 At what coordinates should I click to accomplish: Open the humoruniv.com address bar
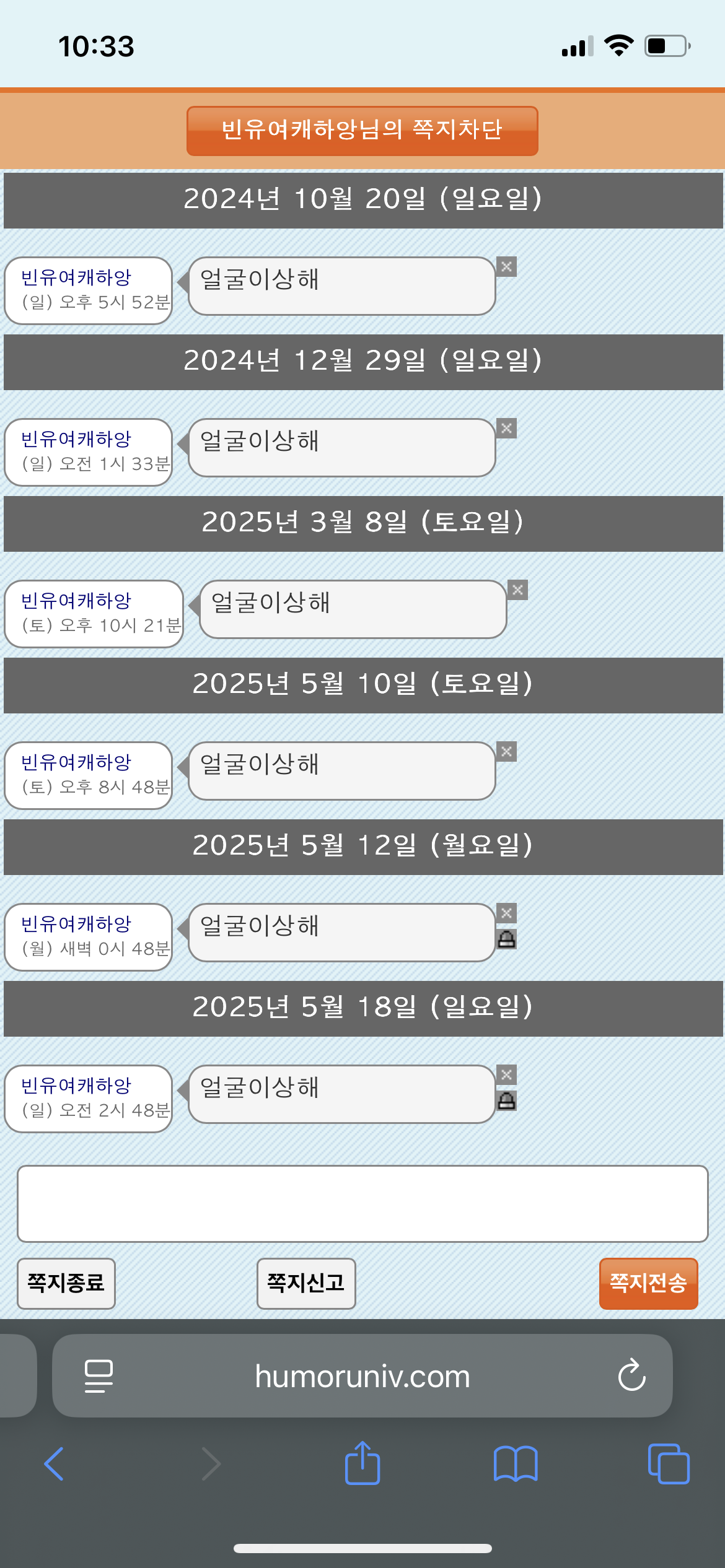click(362, 1376)
